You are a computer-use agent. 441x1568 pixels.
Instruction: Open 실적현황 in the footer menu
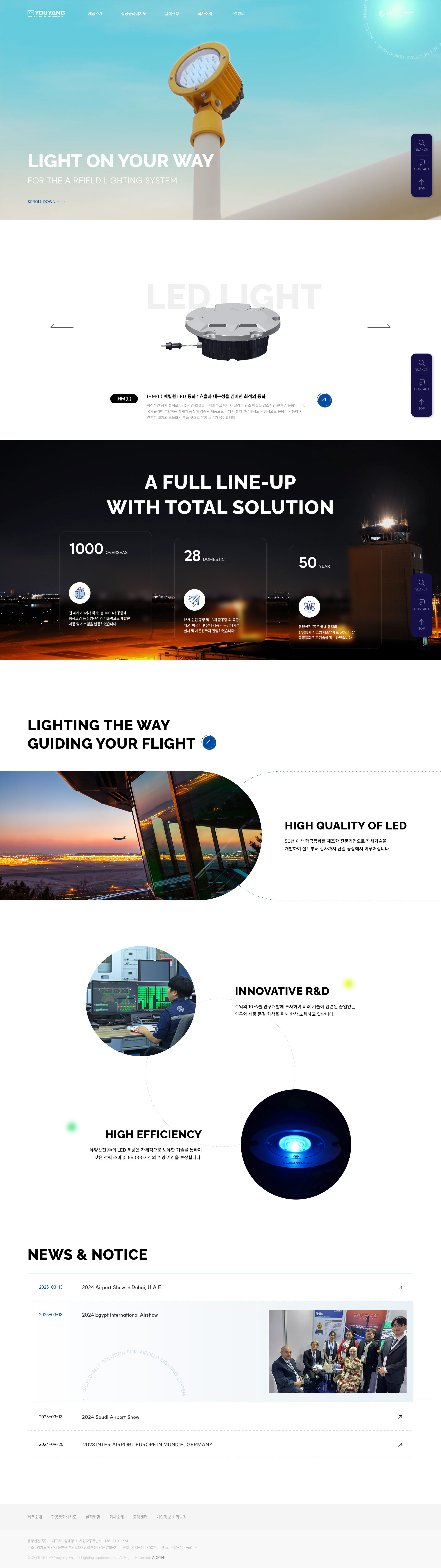click(93, 1517)
